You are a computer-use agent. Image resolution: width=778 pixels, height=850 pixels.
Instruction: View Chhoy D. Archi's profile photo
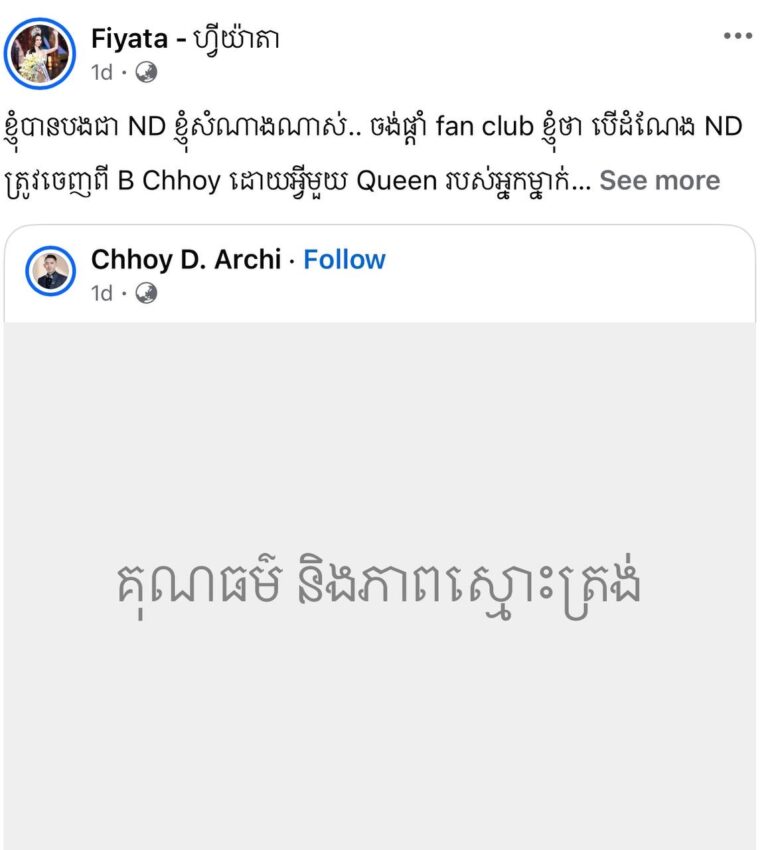coord(53,271)
